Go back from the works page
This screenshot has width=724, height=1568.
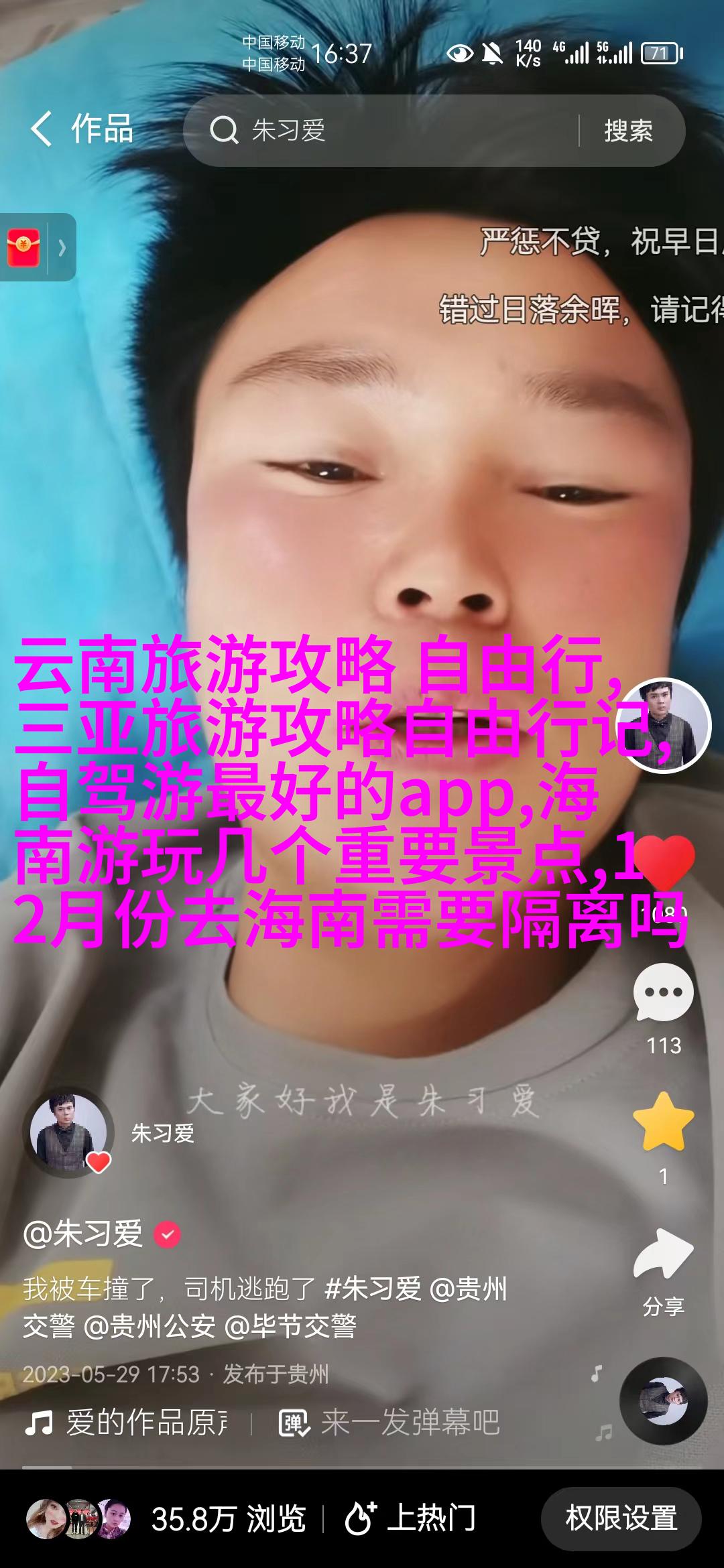[42, 129]
